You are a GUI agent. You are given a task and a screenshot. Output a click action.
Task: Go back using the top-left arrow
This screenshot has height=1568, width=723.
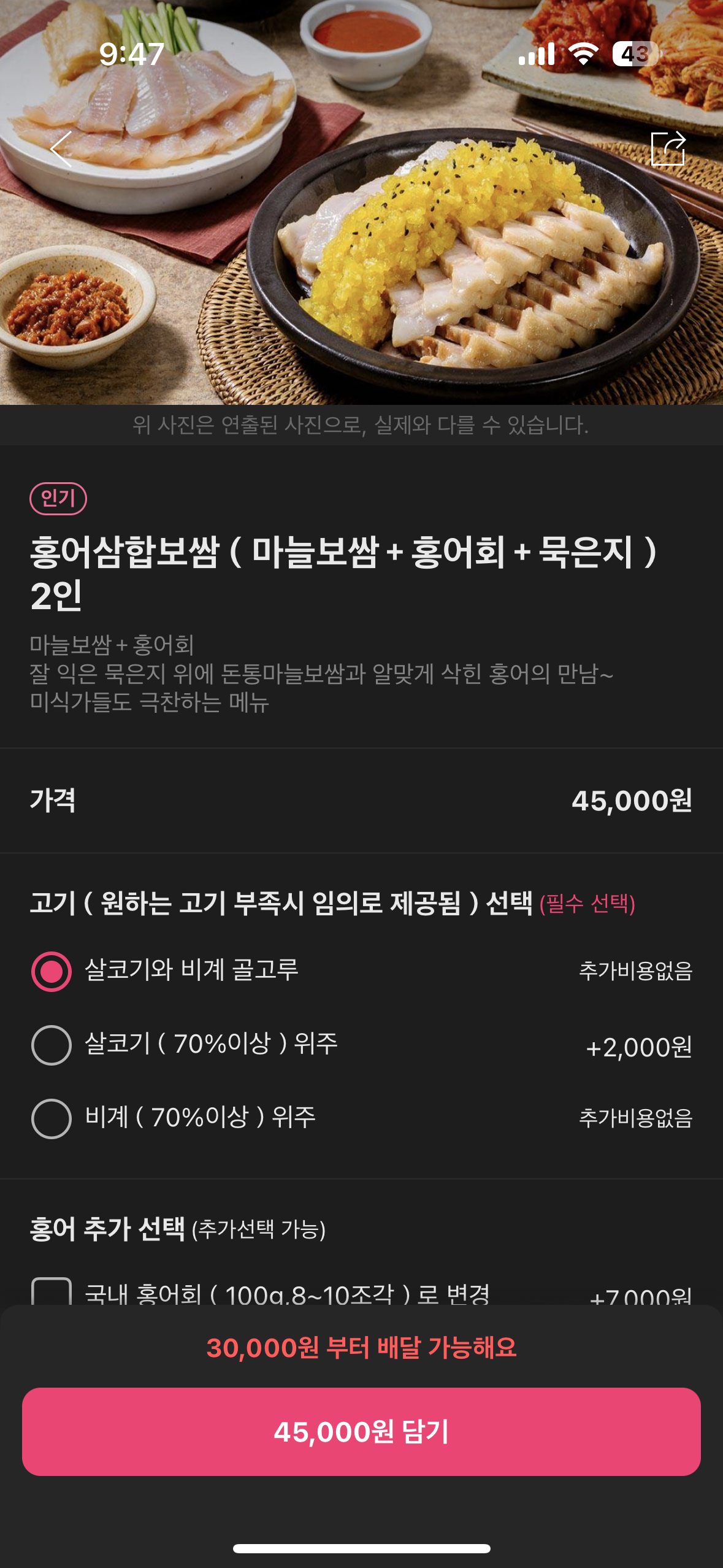(x=61, y=149)
